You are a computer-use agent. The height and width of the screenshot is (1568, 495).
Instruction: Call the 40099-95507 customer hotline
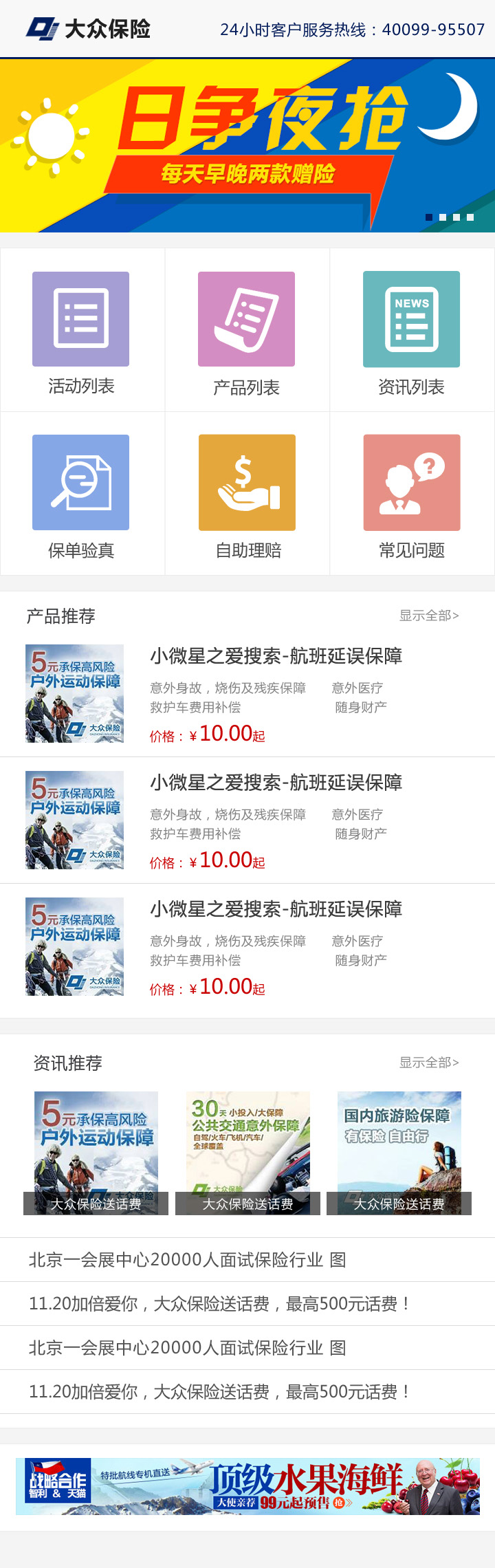click(x=433, y=30)
